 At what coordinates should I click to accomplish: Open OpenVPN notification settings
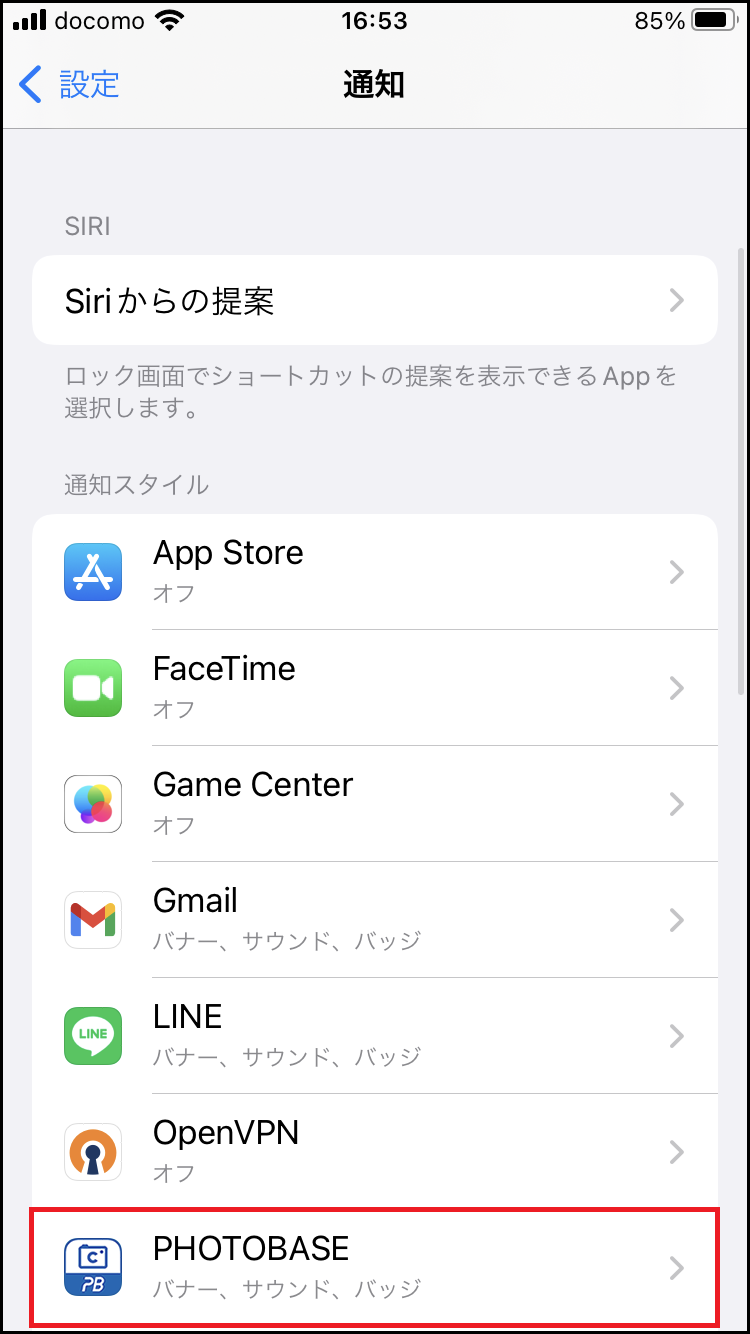[374, 1152]
